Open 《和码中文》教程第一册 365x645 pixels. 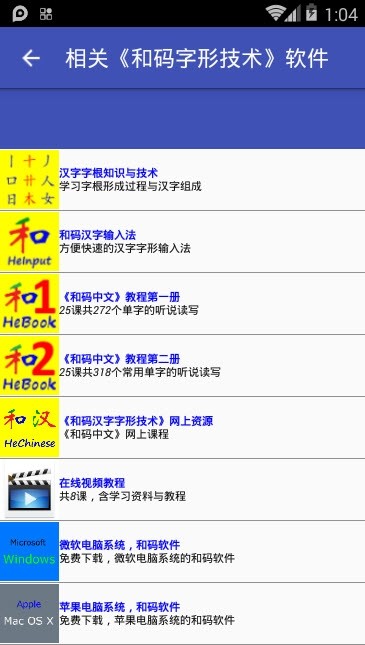(182, 304)
